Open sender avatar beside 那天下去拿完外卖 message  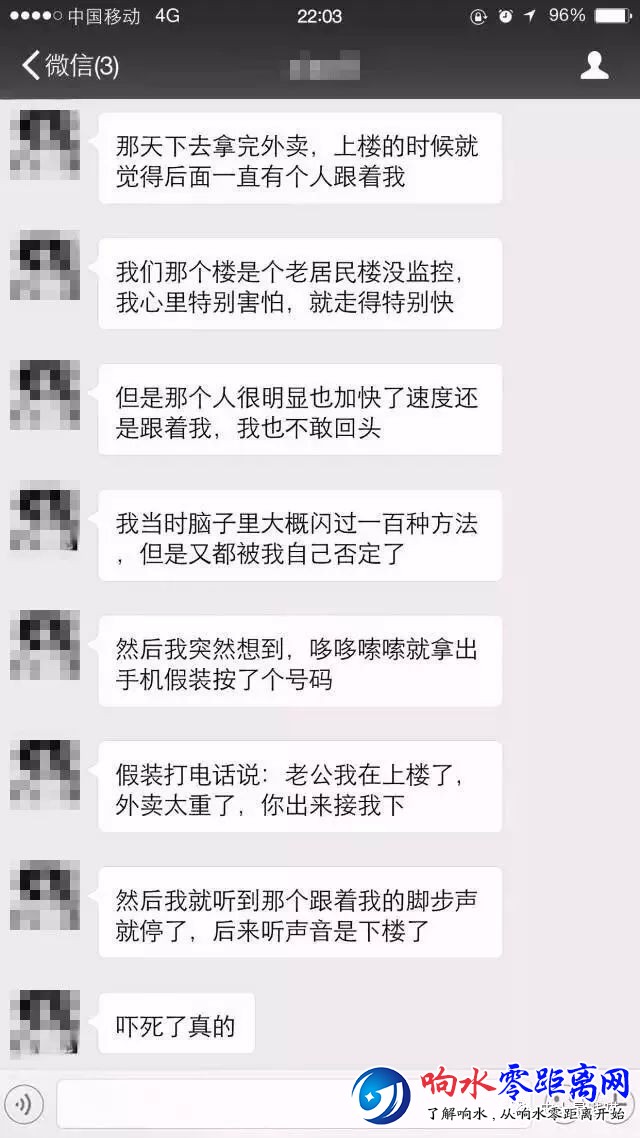tap(45, 147)
